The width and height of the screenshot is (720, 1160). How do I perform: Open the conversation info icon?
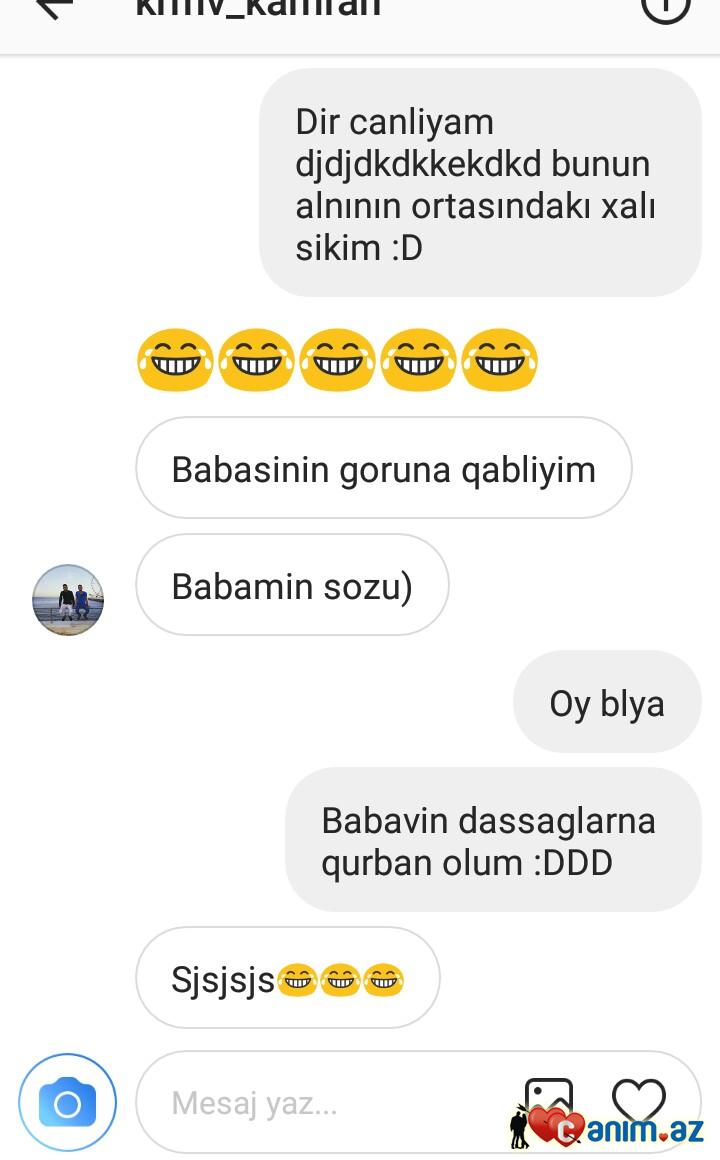pyautogui.click(x=665, y=8)
